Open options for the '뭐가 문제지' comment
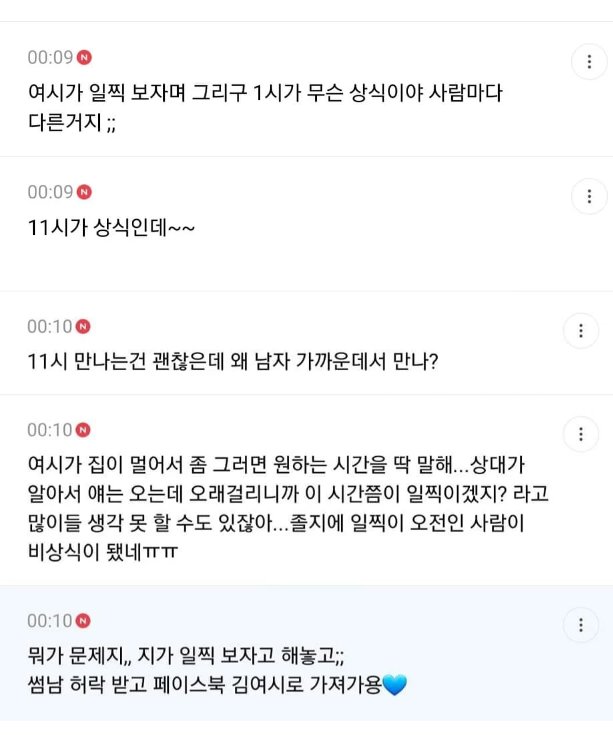 tap(581, 625)
